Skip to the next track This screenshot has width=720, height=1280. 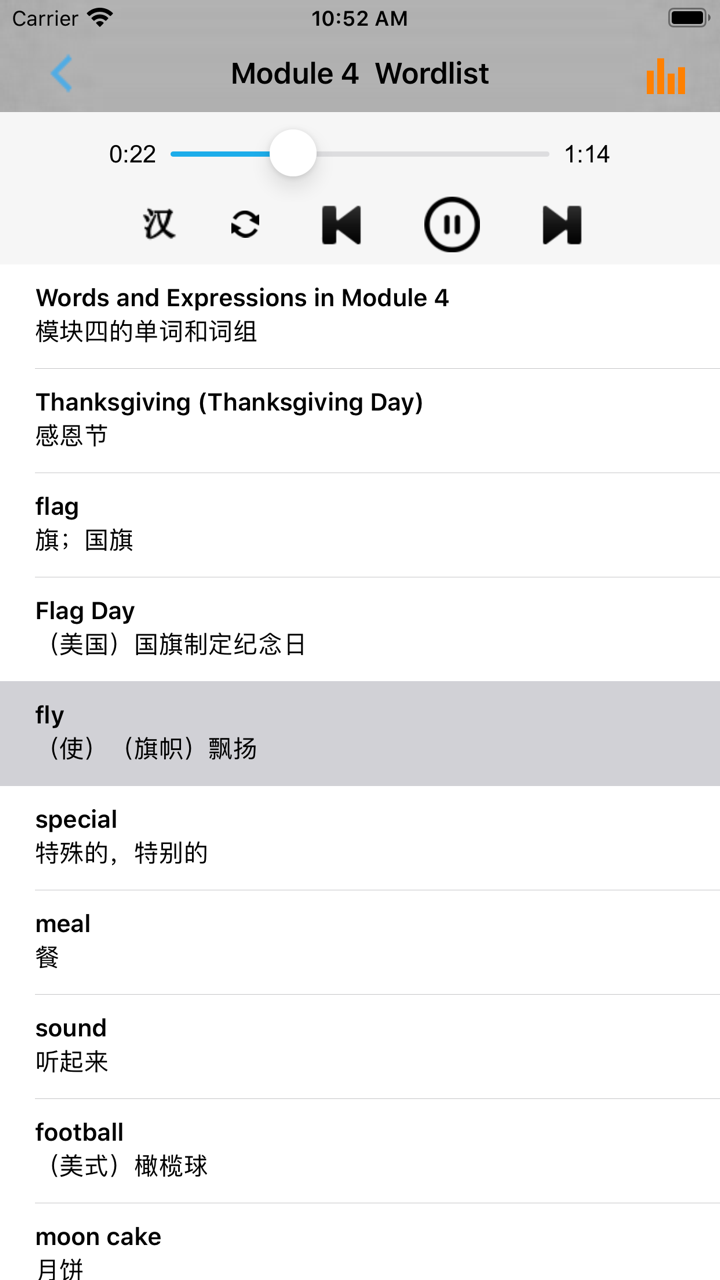click(561, 224)
